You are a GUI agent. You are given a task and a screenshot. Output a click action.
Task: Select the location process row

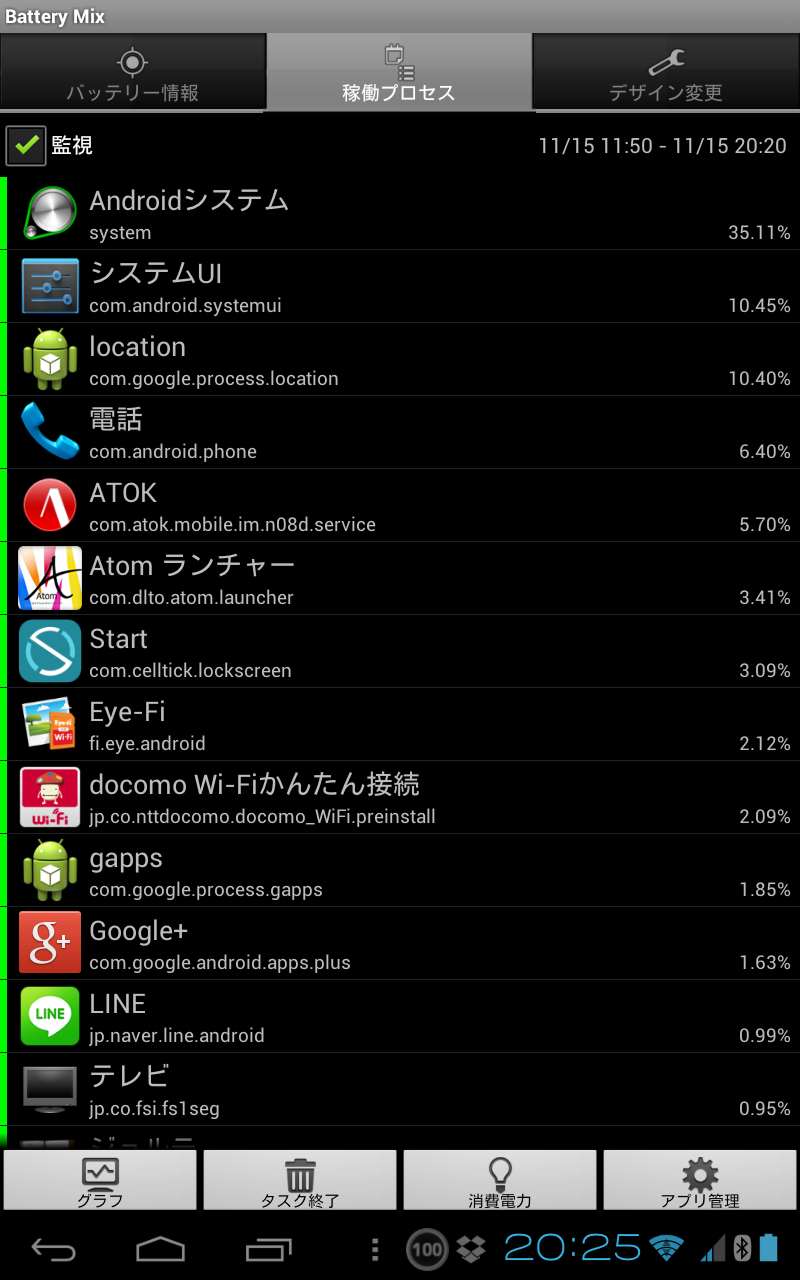pos(400,360)
